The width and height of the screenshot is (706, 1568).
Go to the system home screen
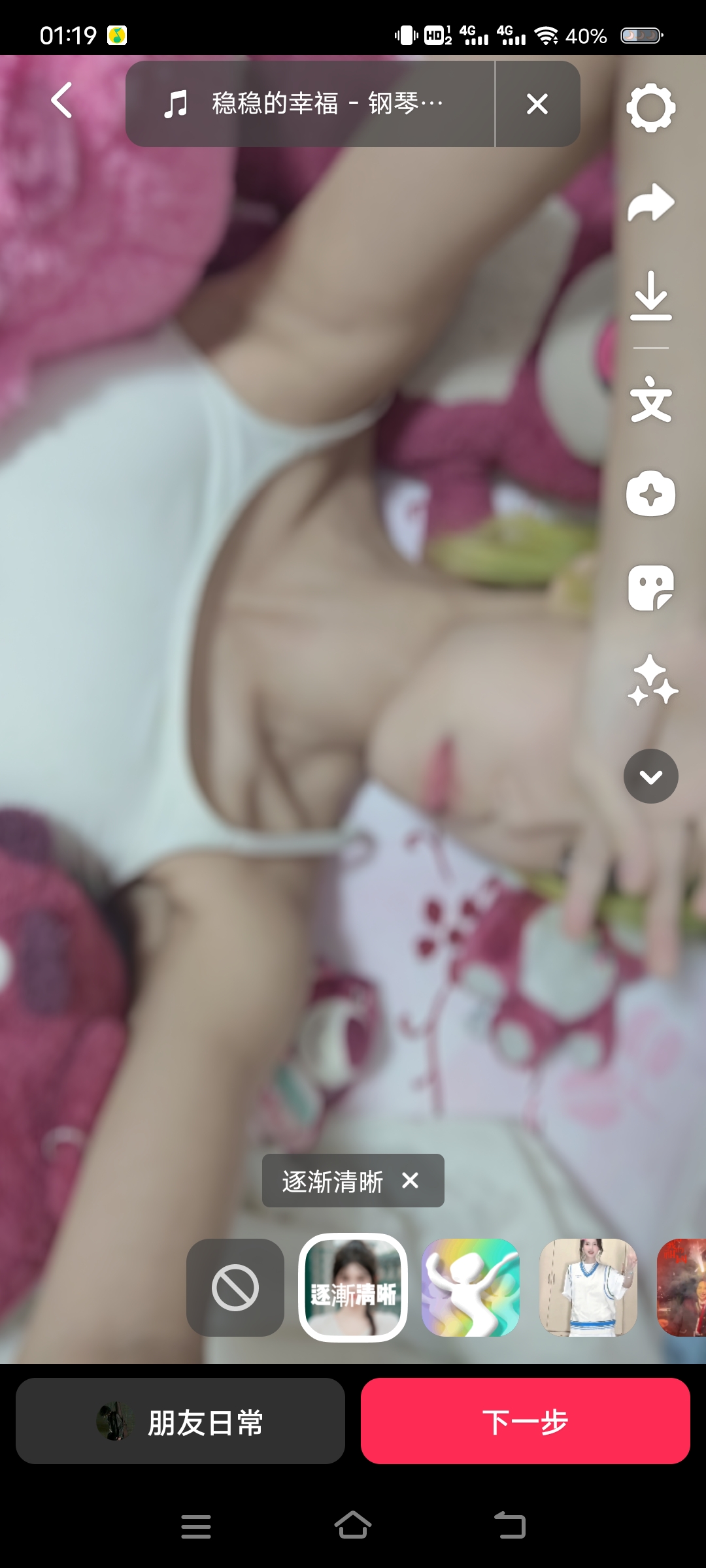(353, 1526)
